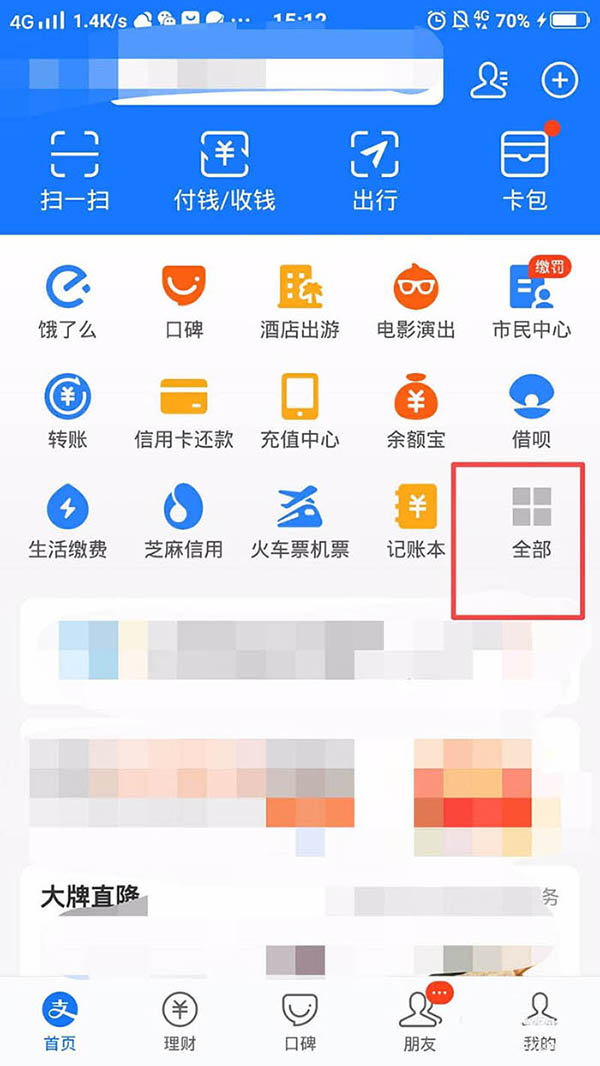This screenshot has height=1066, width=600.
Task: Open 出行 transport
Action: 375,170
